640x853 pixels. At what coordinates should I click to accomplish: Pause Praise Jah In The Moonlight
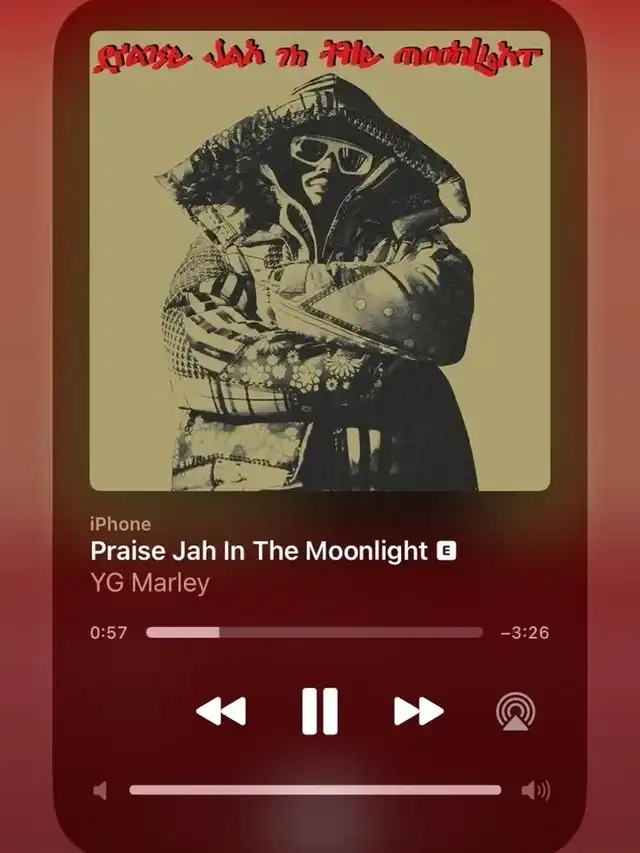pos(320,711)
